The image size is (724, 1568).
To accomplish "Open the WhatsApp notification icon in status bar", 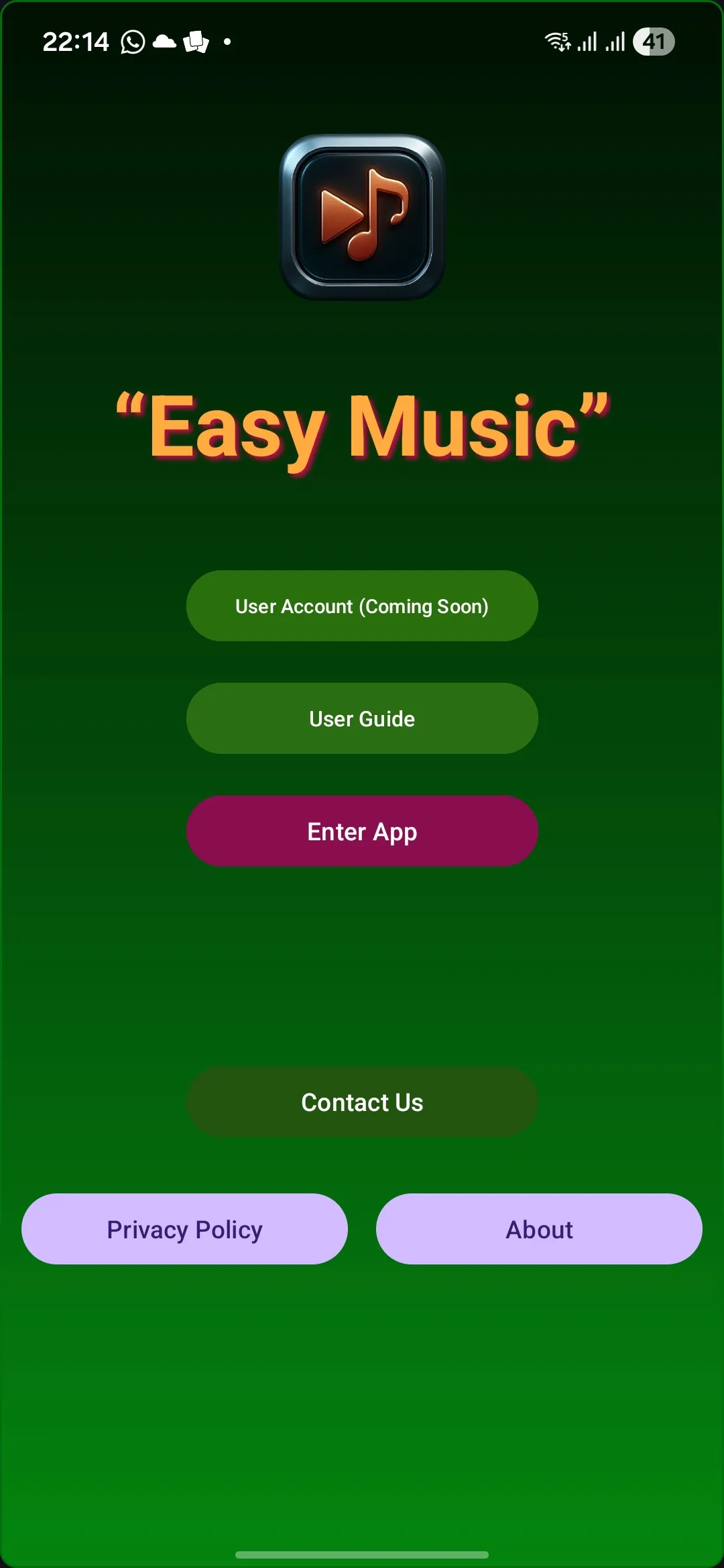I will coord(132,42).
